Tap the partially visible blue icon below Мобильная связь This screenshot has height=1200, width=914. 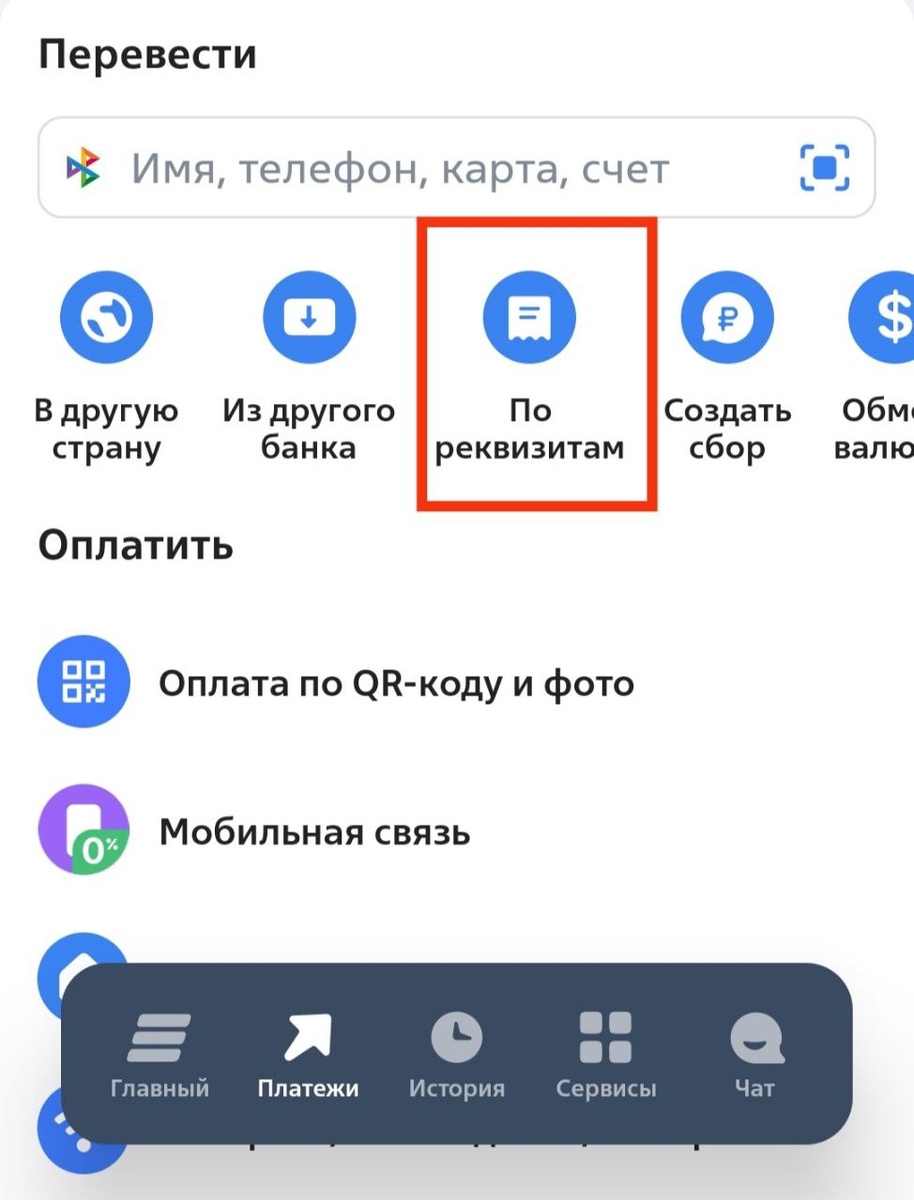click(83, 975)
